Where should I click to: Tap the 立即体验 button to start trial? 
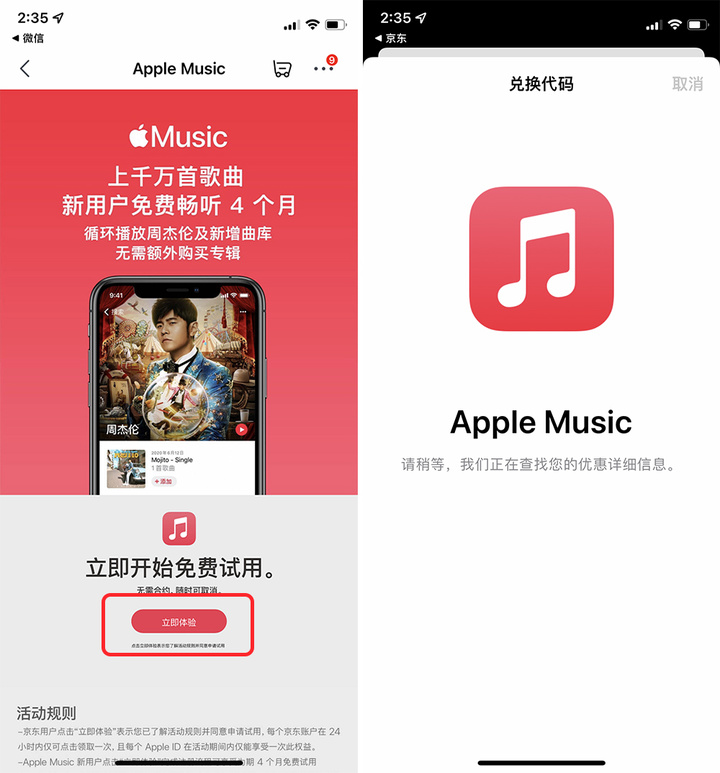pos(179,622)
